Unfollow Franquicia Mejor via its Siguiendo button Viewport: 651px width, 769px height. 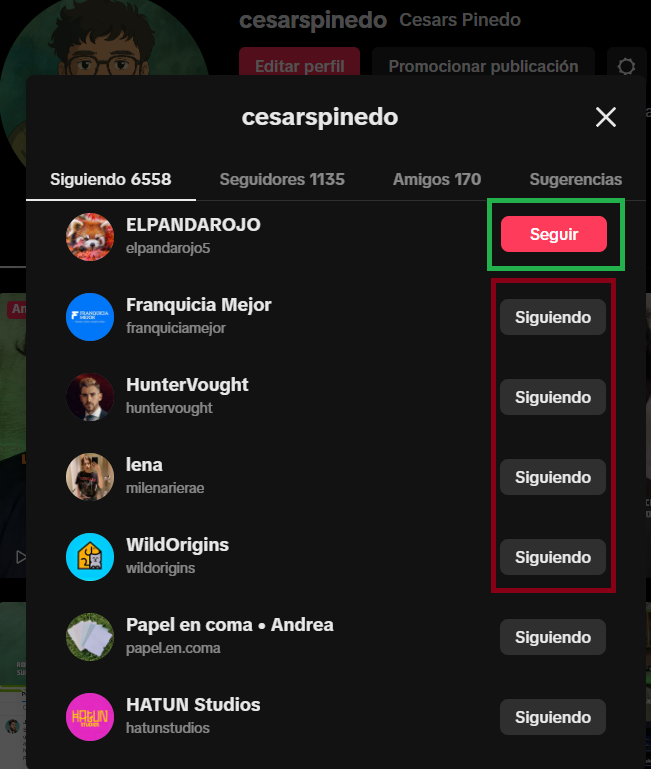(553, 318)
